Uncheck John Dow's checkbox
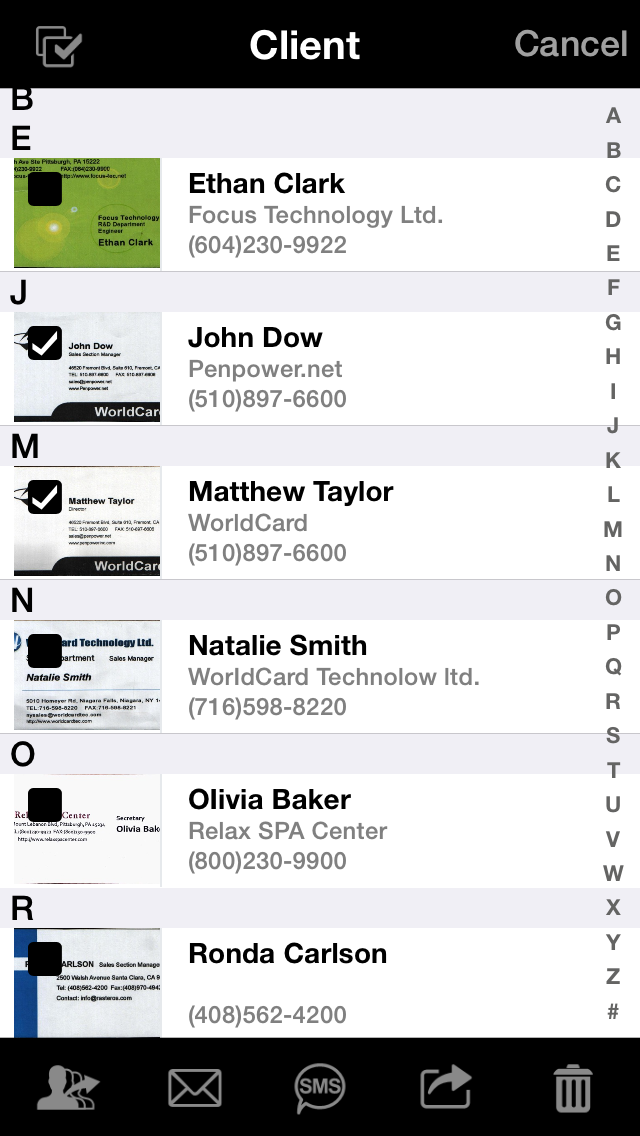The height and width of the screenshot is (1136, 640). 45,343
